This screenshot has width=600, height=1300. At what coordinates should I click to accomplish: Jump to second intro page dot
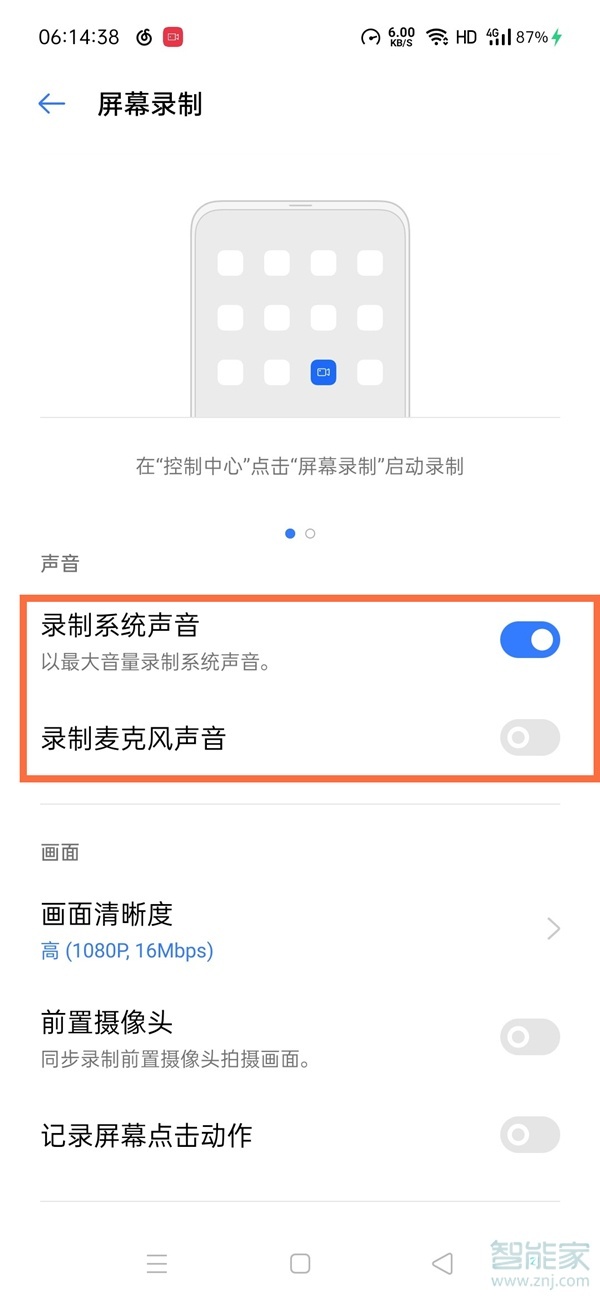click(x=310, y=534)
